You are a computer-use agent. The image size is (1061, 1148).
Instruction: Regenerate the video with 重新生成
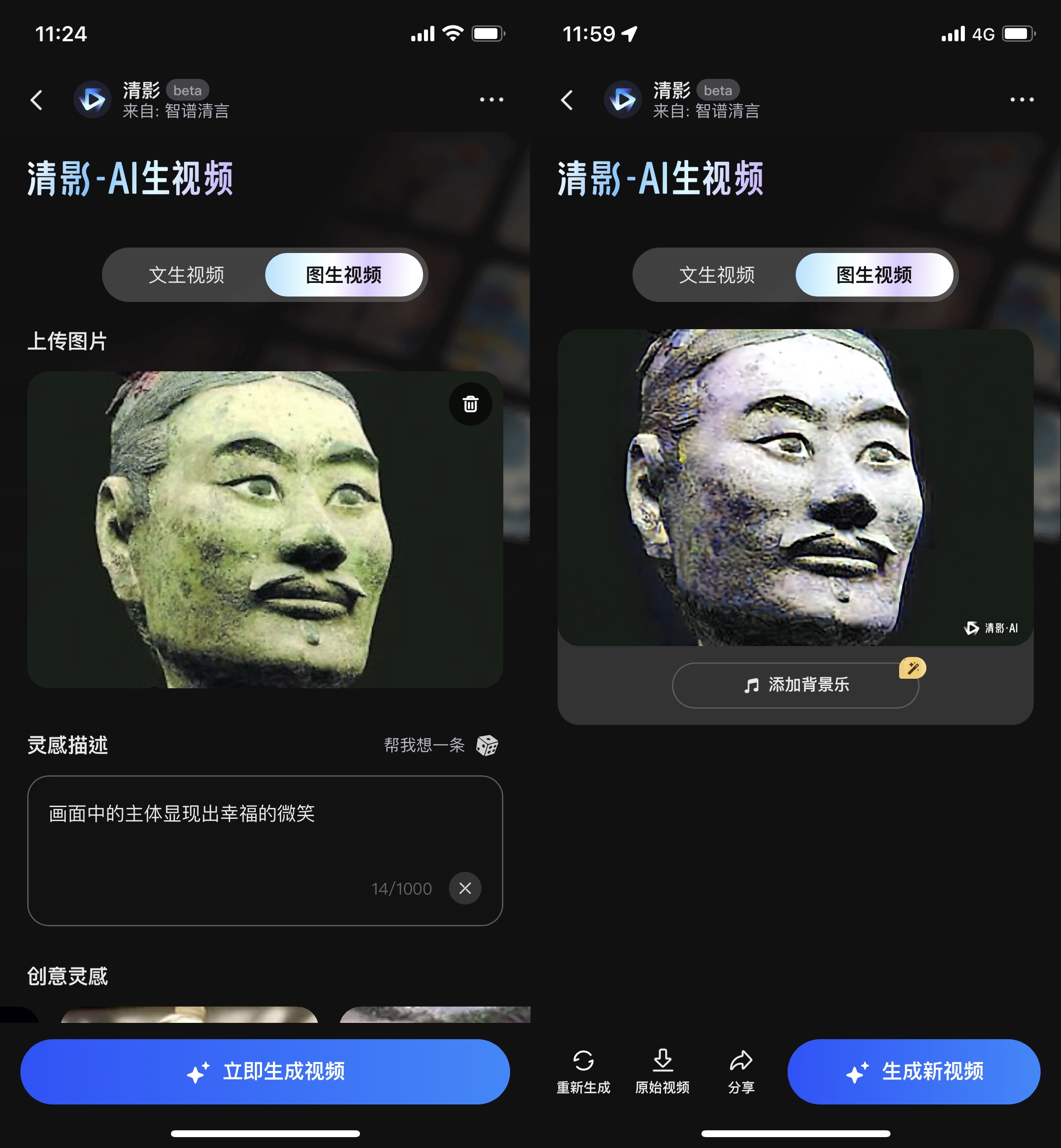(x=583, y=1070)
